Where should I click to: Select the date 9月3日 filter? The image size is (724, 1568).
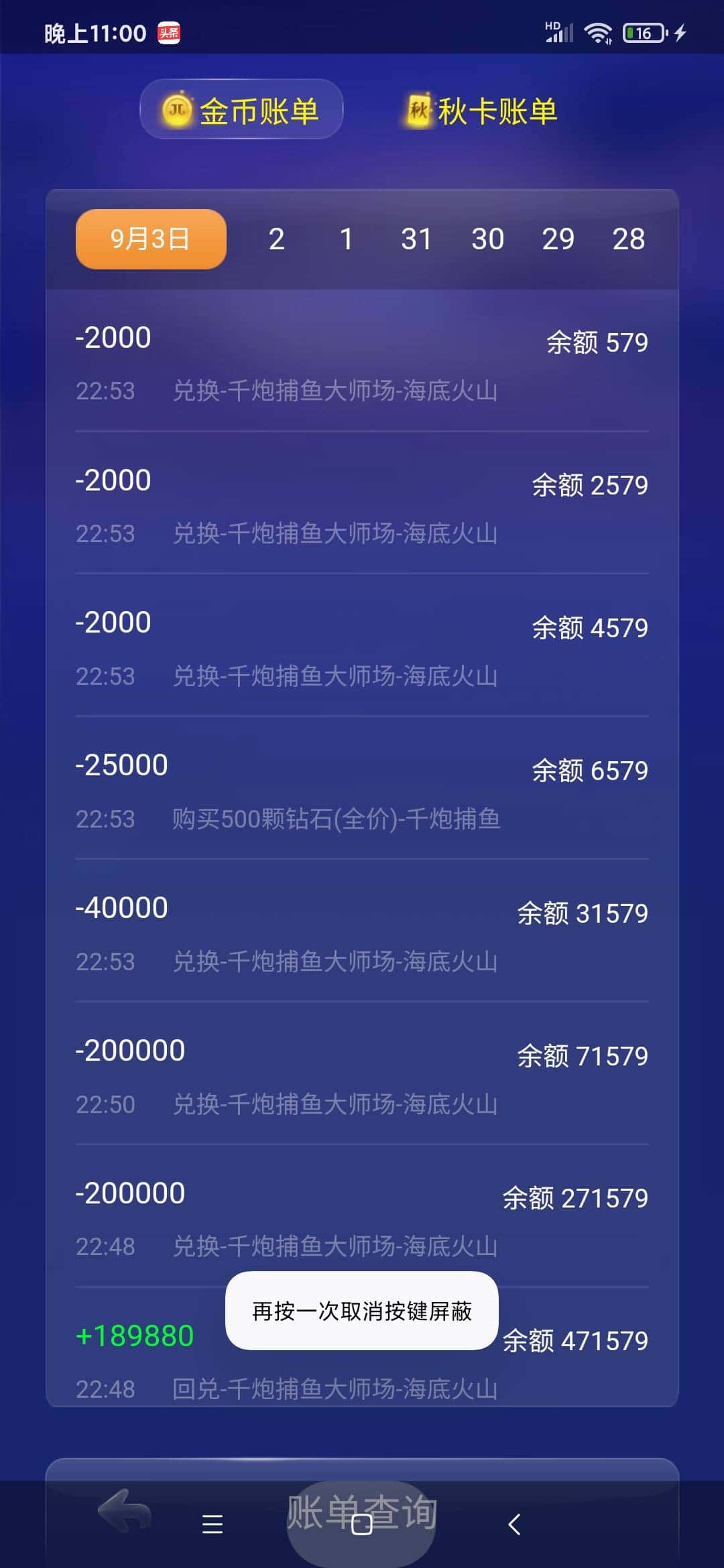click(149, 239)
